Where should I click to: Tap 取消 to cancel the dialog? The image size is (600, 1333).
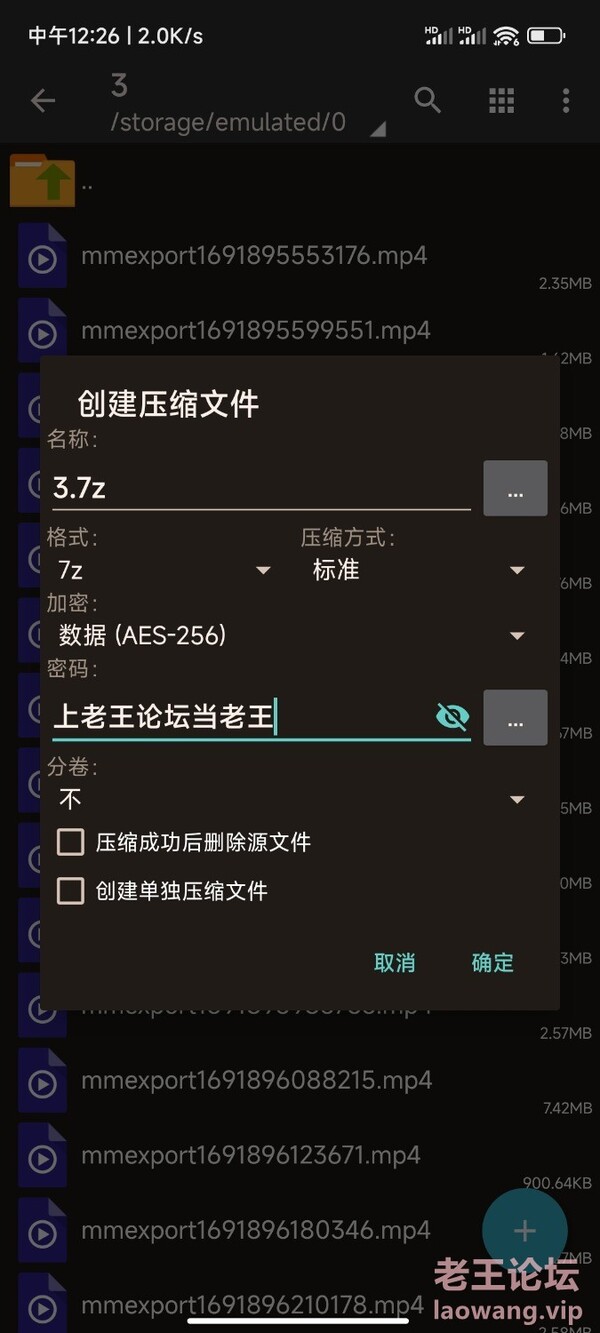coord(394,962)
